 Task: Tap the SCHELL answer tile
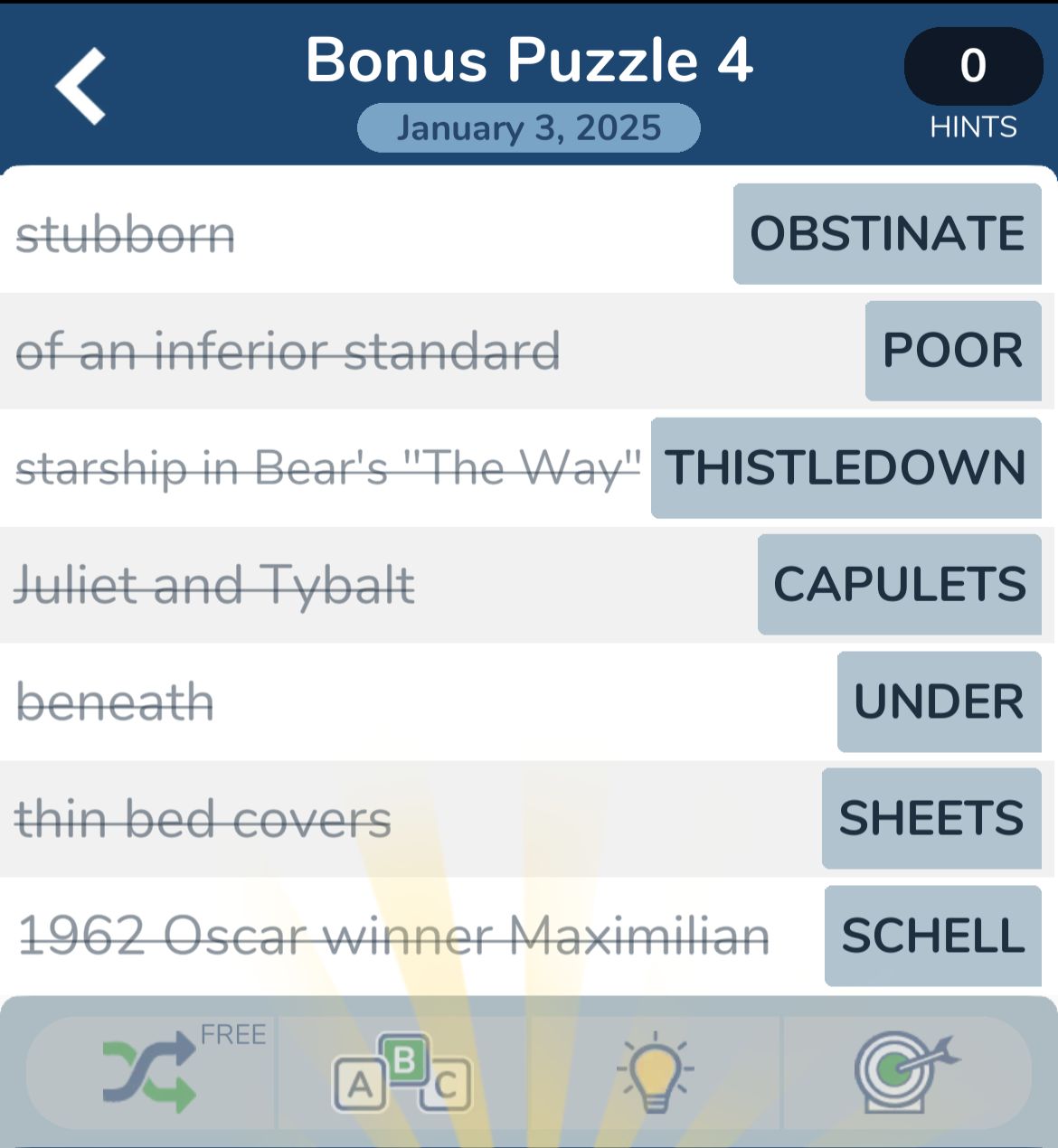932,936
